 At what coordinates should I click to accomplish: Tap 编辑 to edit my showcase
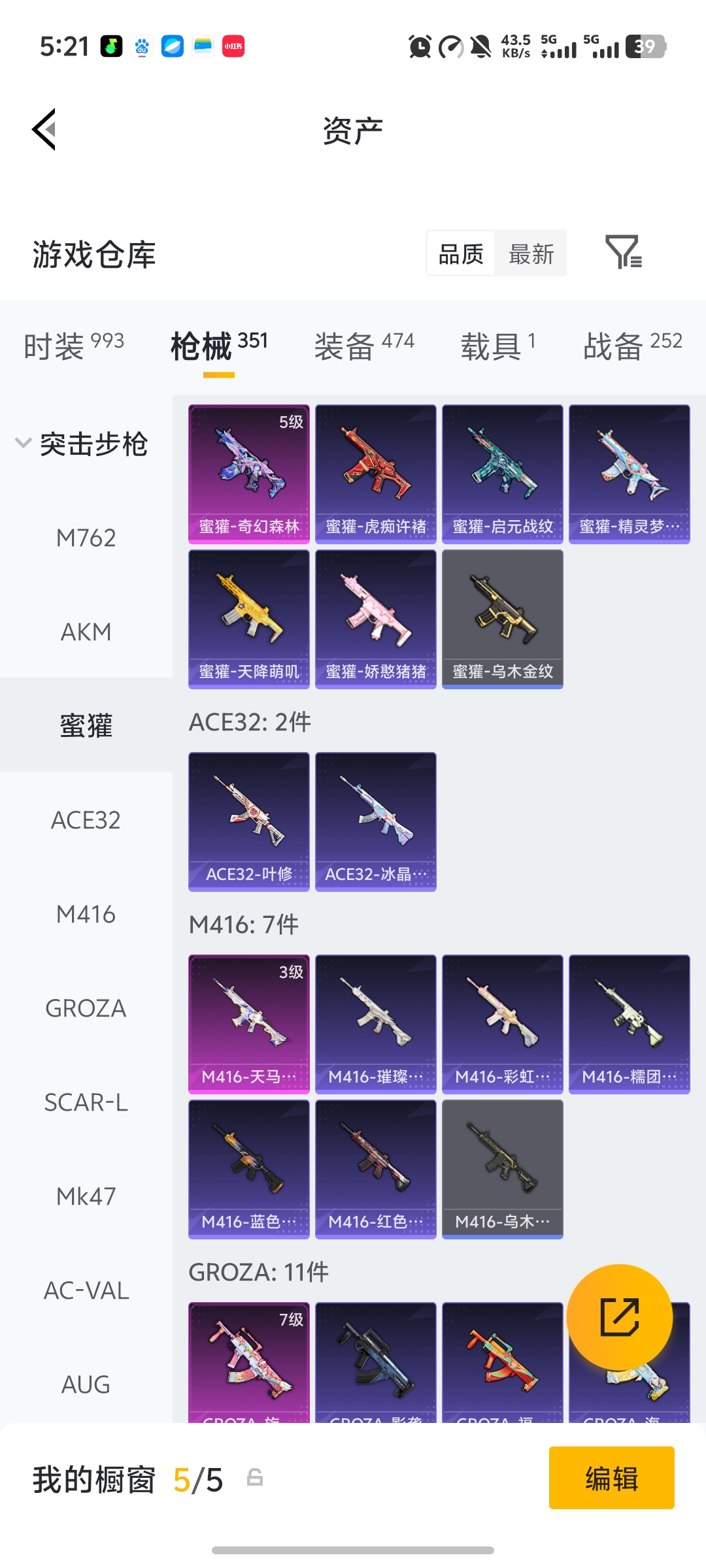(611, 1478)
